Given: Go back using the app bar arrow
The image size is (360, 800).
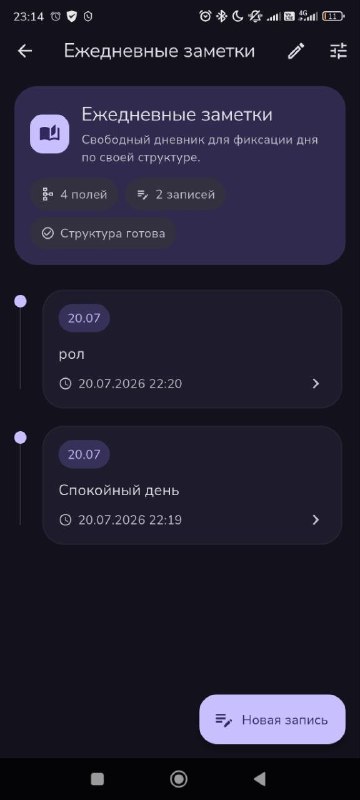Looking at the screenshot, I should (25, 51).
